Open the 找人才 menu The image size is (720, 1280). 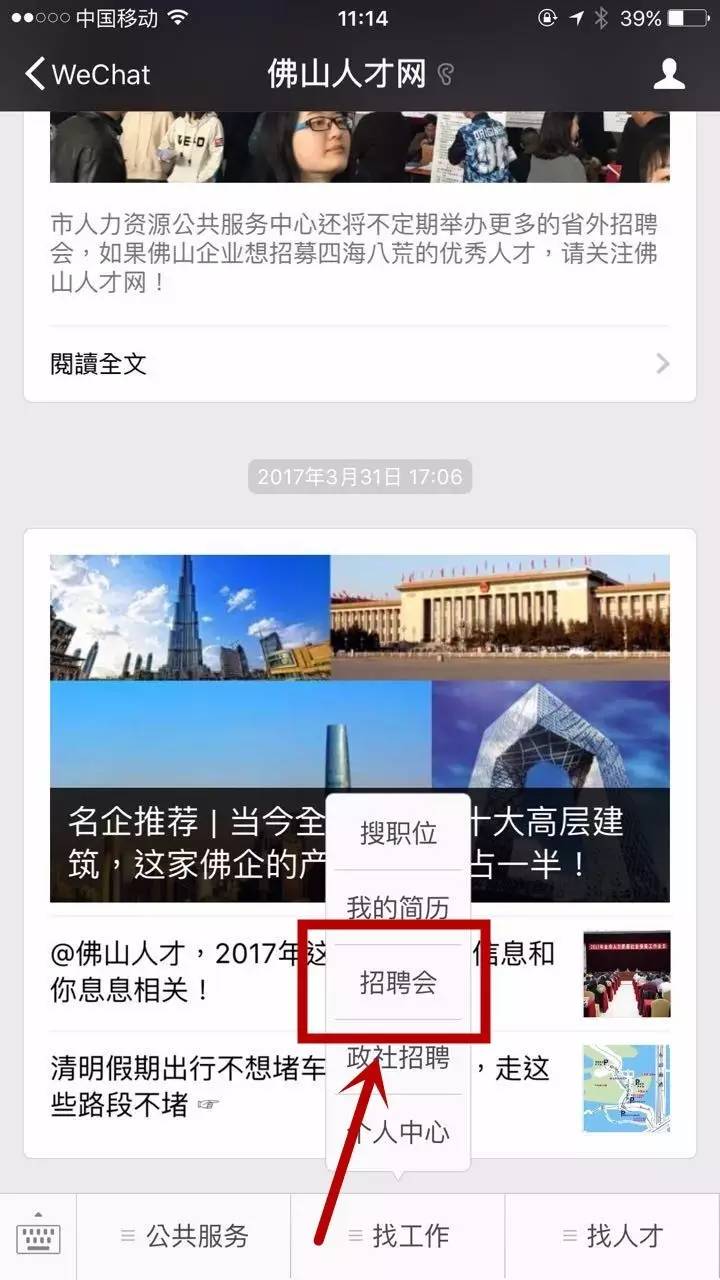coord(612,1237)
